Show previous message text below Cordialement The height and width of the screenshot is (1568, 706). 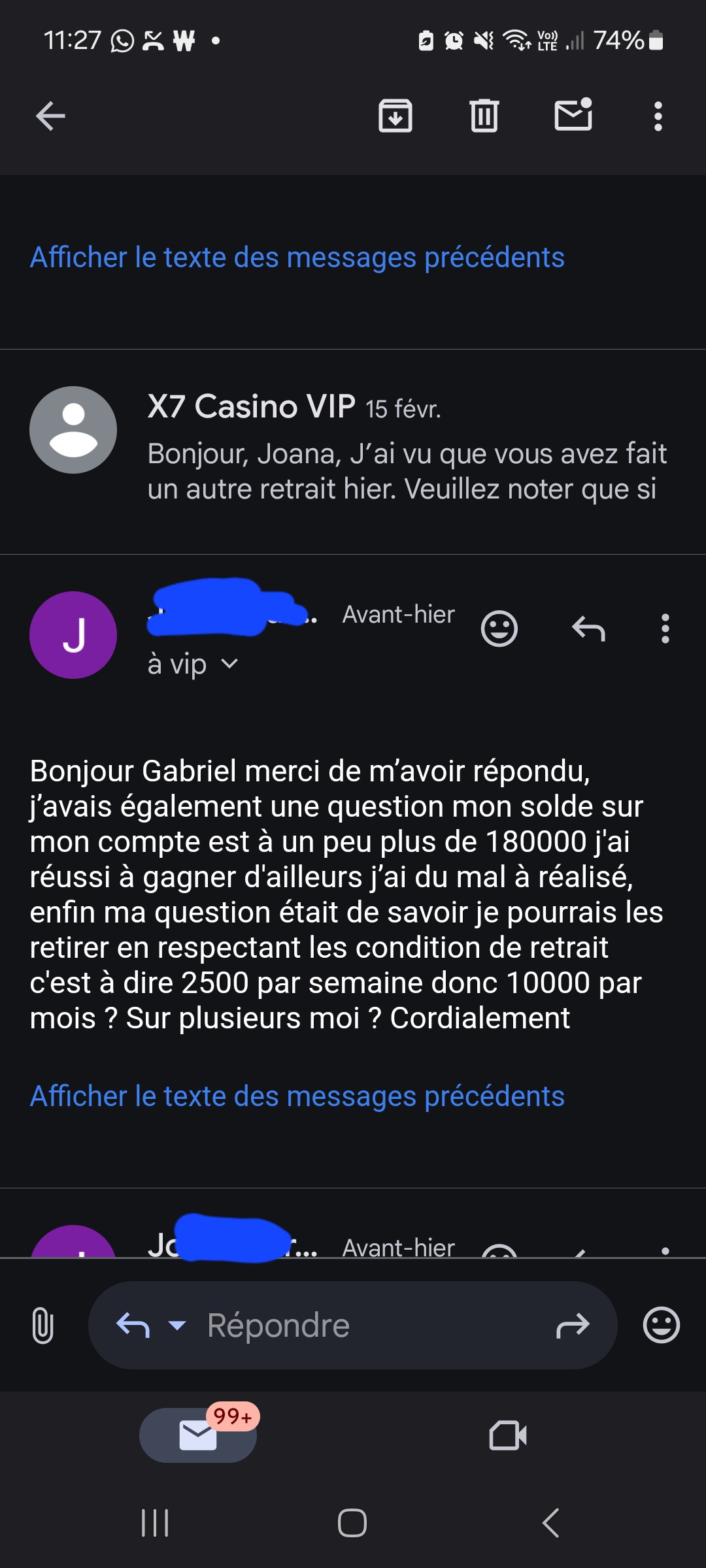297,1096
